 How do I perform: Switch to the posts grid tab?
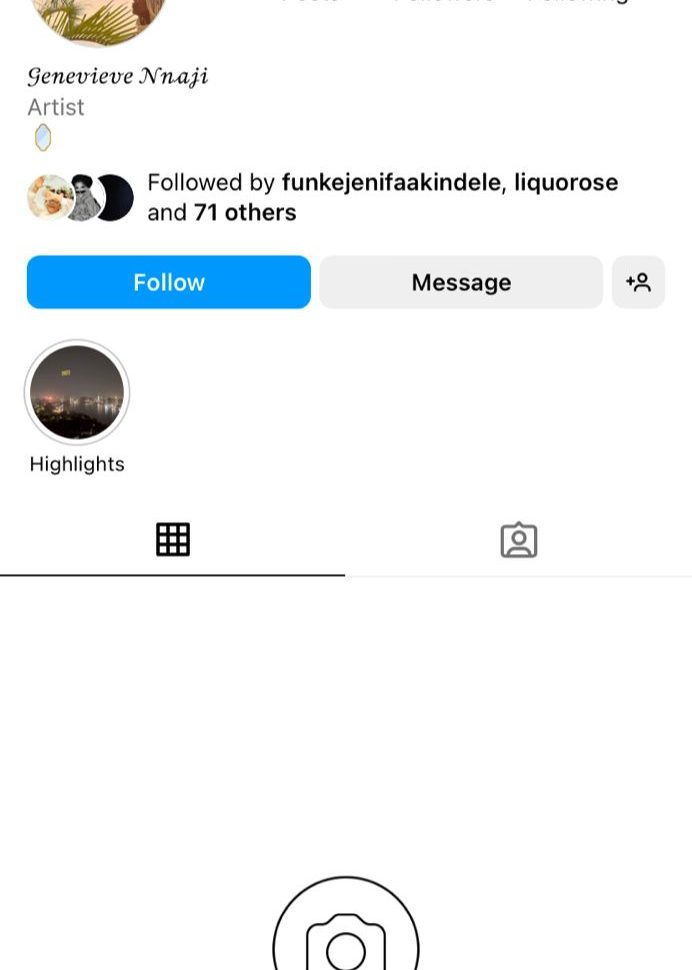[x=173, y=540]
